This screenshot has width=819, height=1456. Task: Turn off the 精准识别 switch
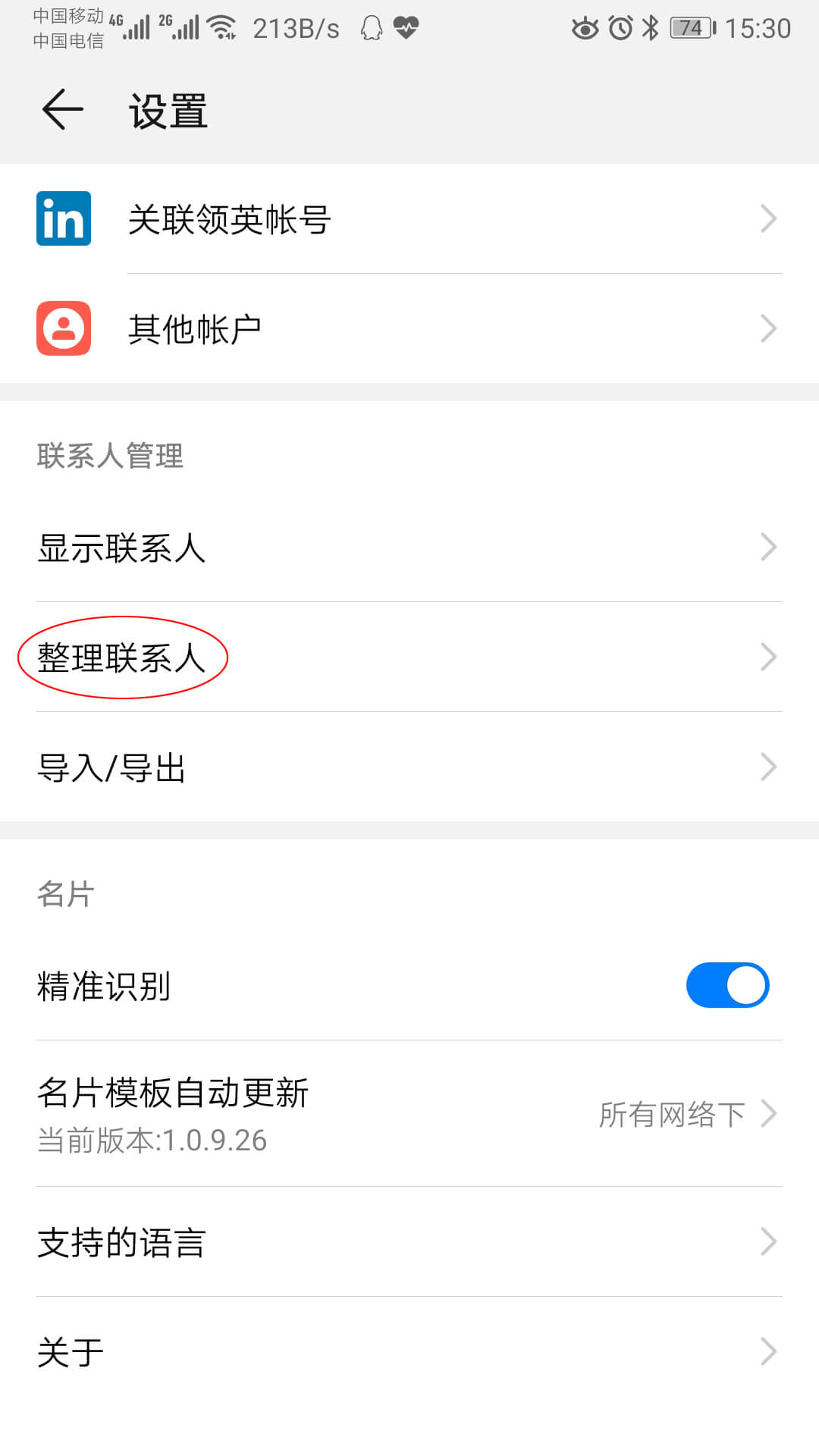pyautogui.click(x=726, y=985)
